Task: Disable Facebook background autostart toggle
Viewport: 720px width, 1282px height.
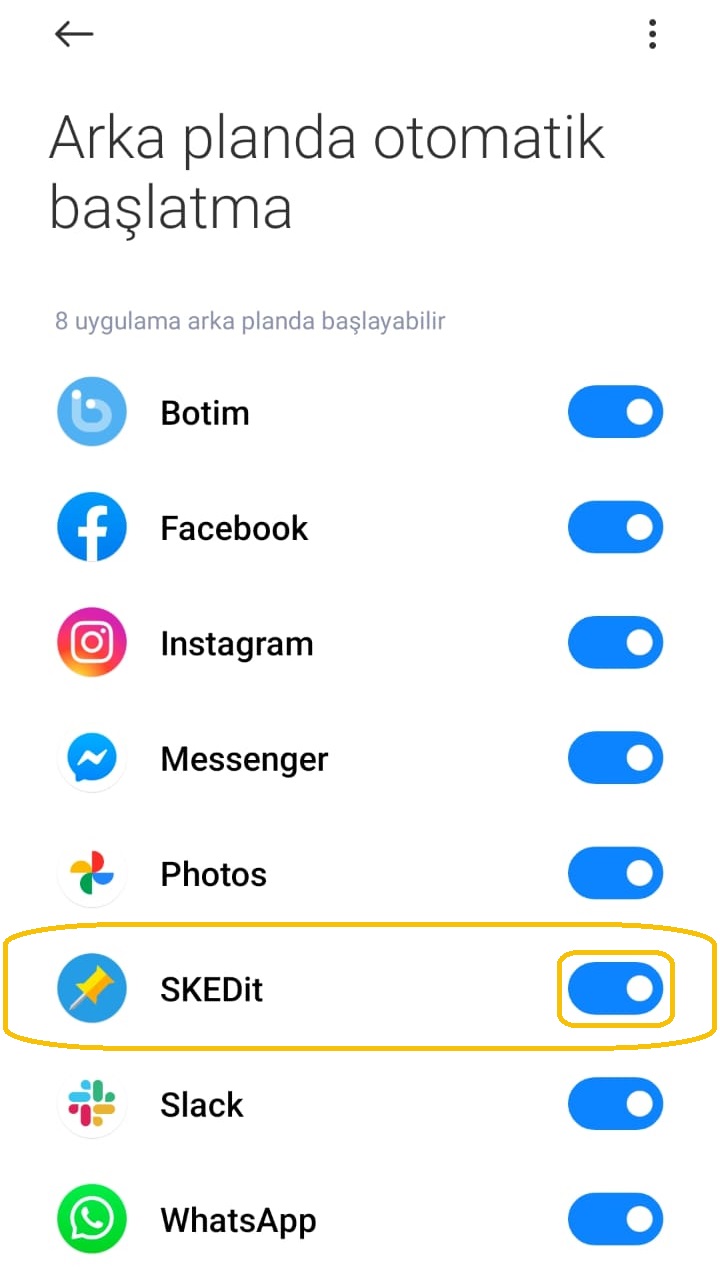Action: tap(615, 527)
